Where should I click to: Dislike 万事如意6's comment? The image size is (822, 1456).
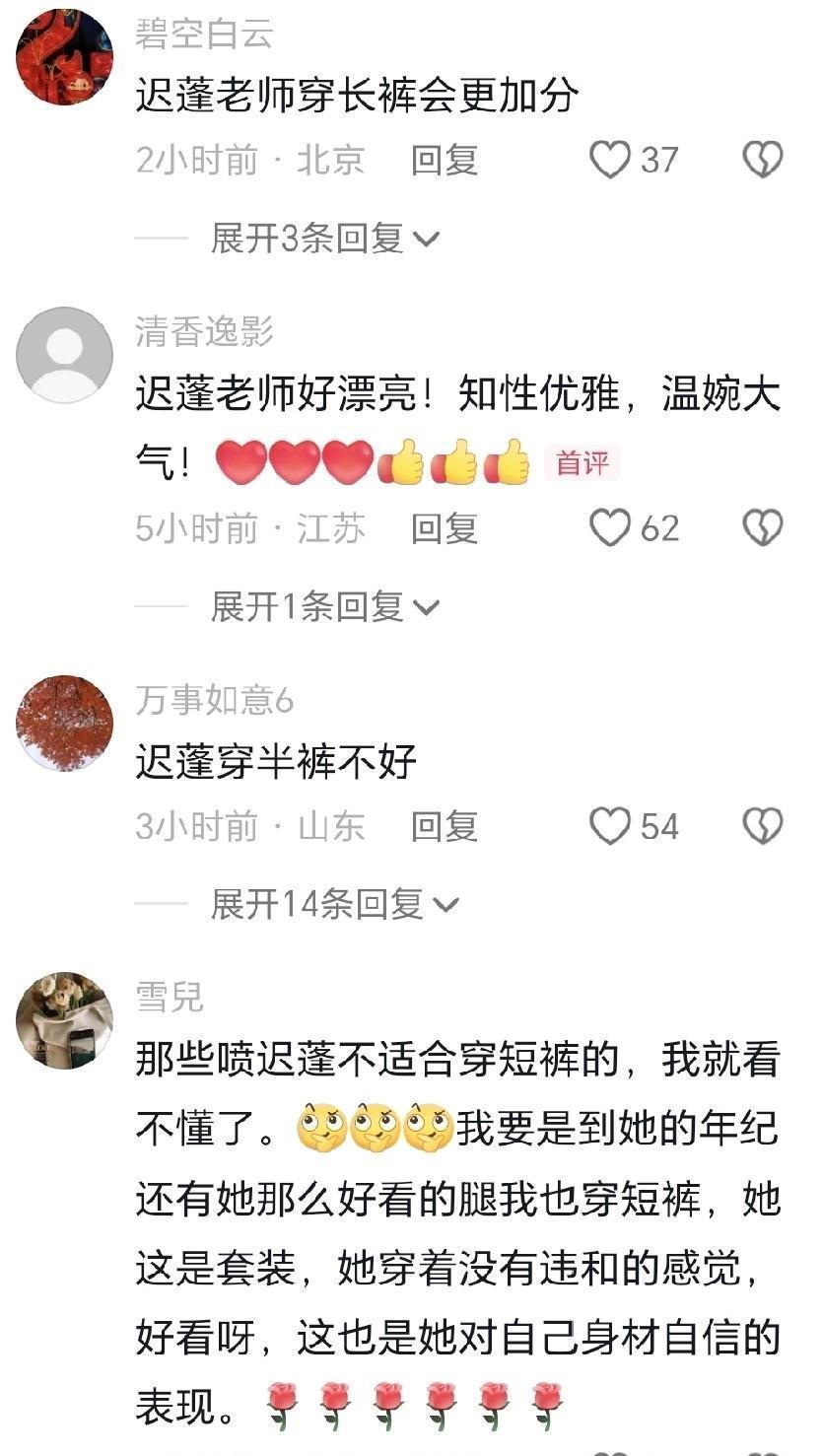click(x=762, y=826)
